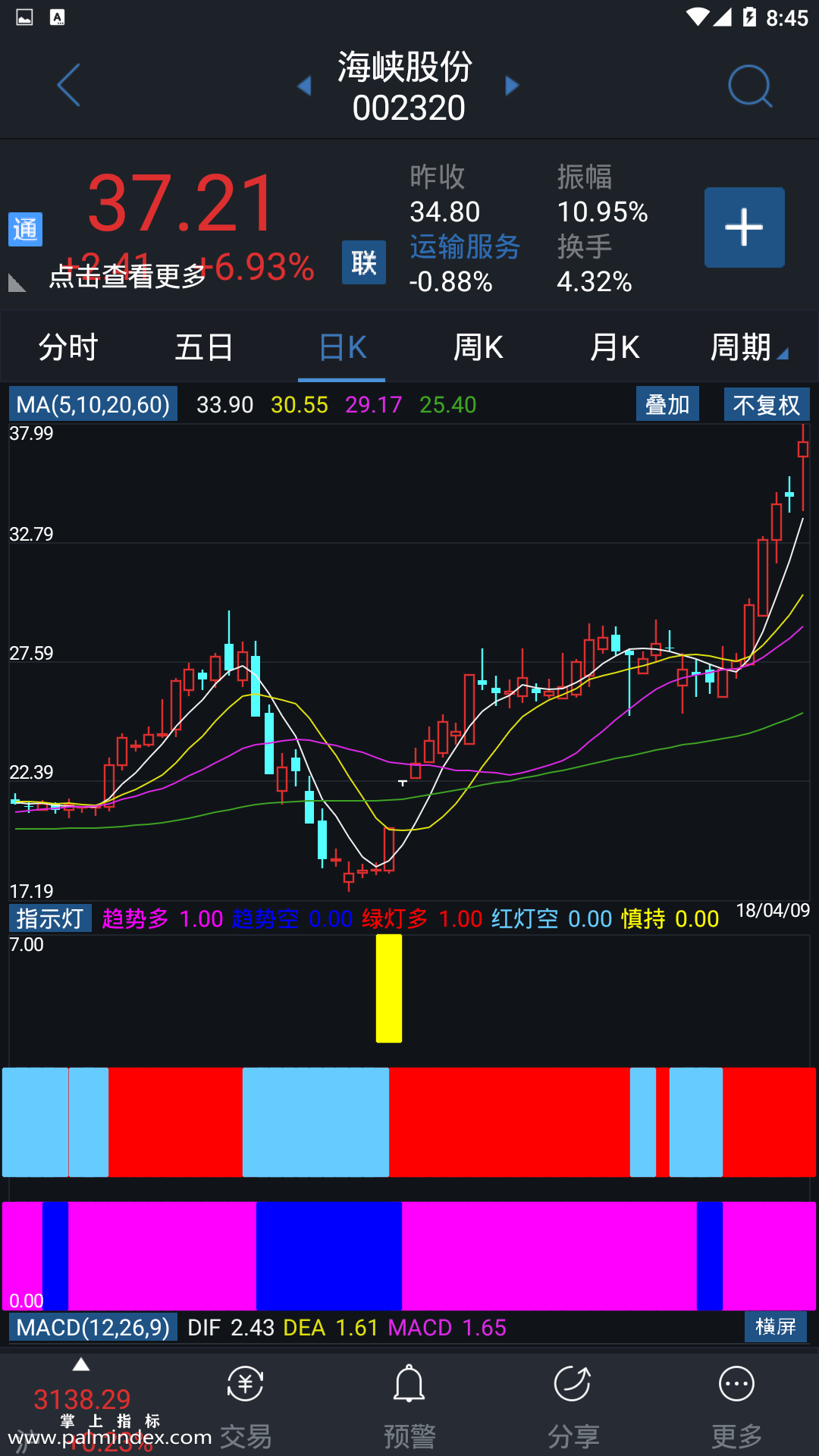Switch to the previous stock
The height and width of the screenshot is (1456, 819).
[x=305, y=86]
